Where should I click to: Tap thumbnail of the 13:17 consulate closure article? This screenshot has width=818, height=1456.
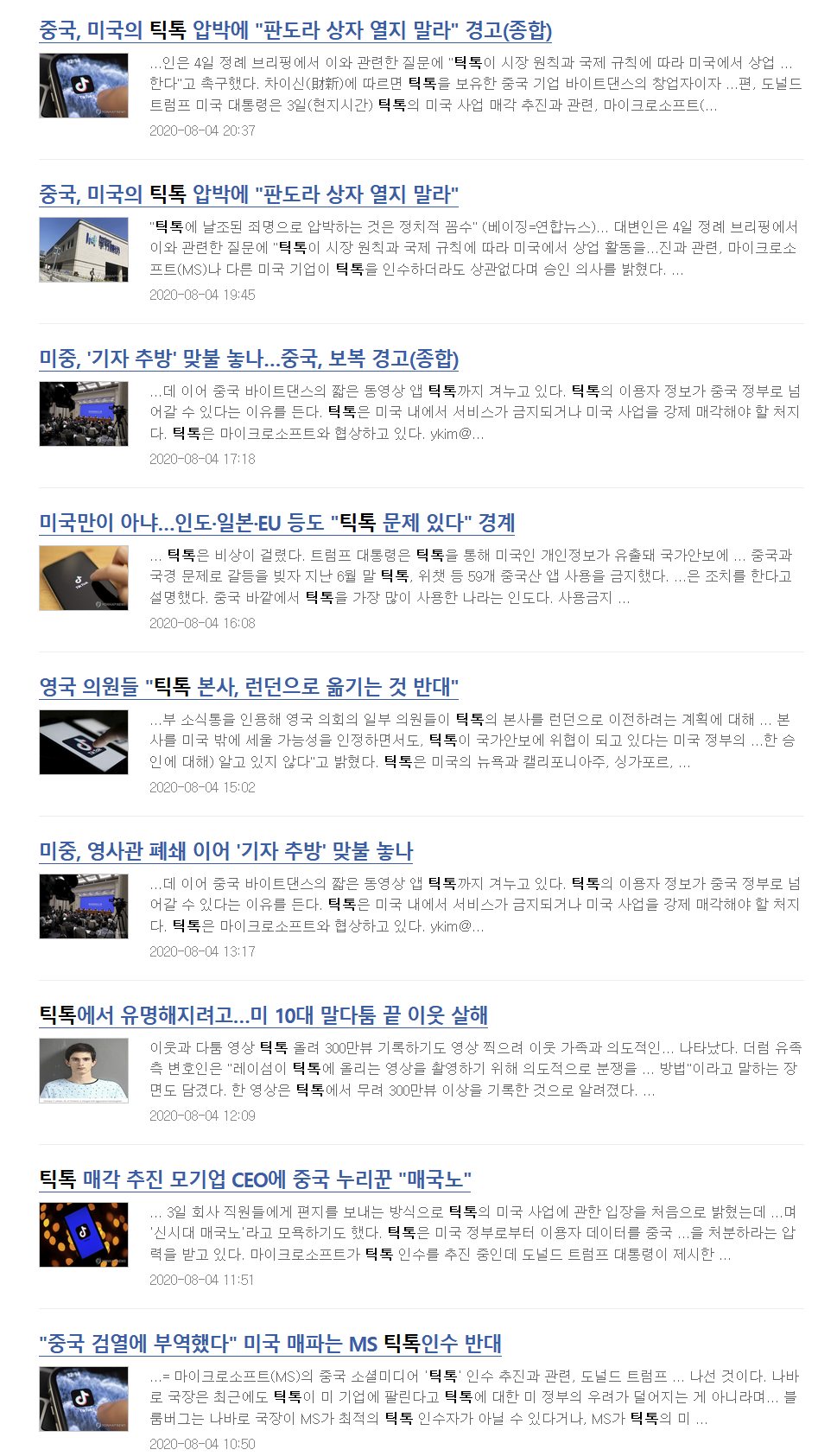point(84,906)
